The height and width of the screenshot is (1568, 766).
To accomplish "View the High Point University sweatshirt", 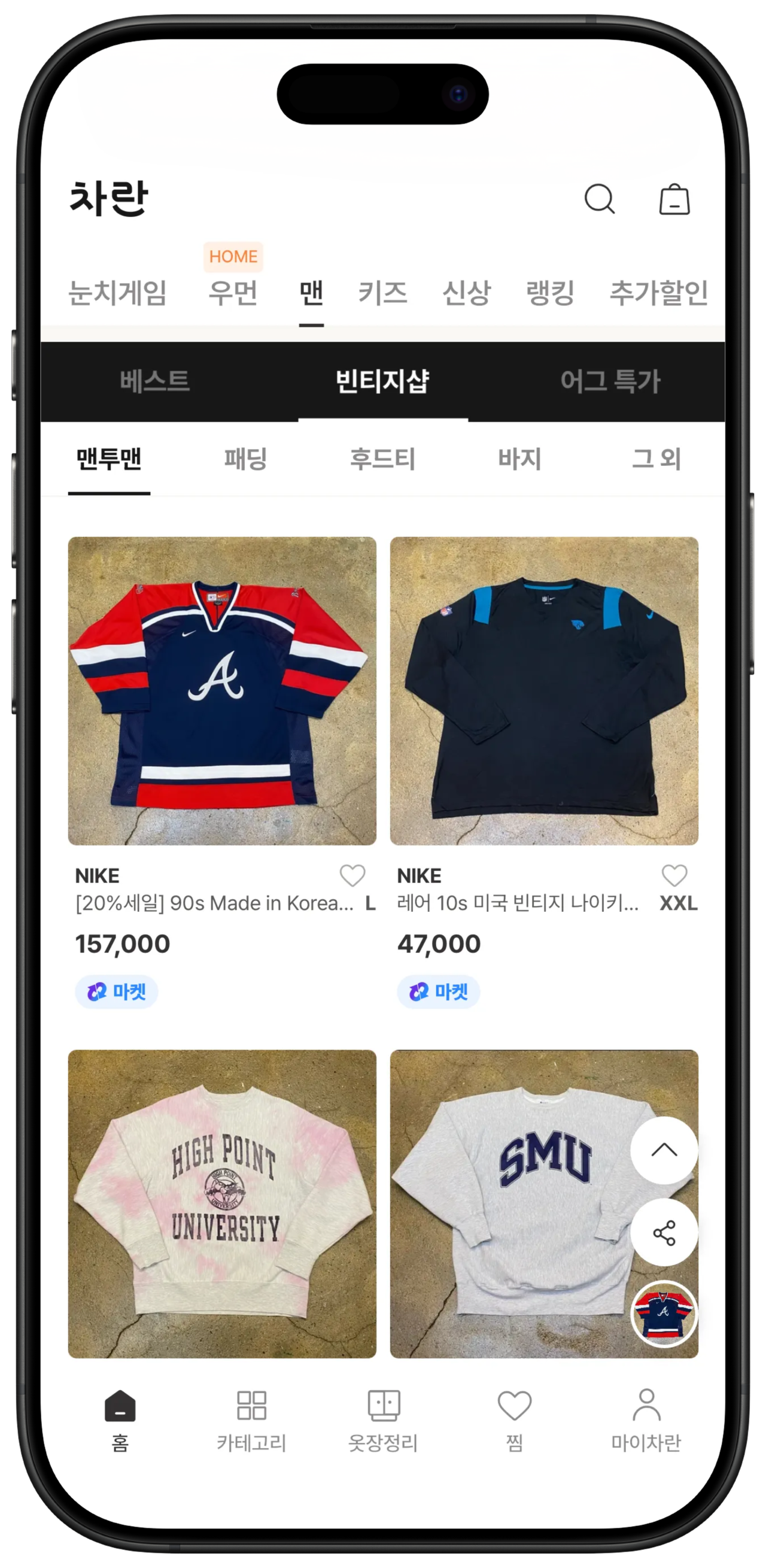I will (x=222, y=1203).
